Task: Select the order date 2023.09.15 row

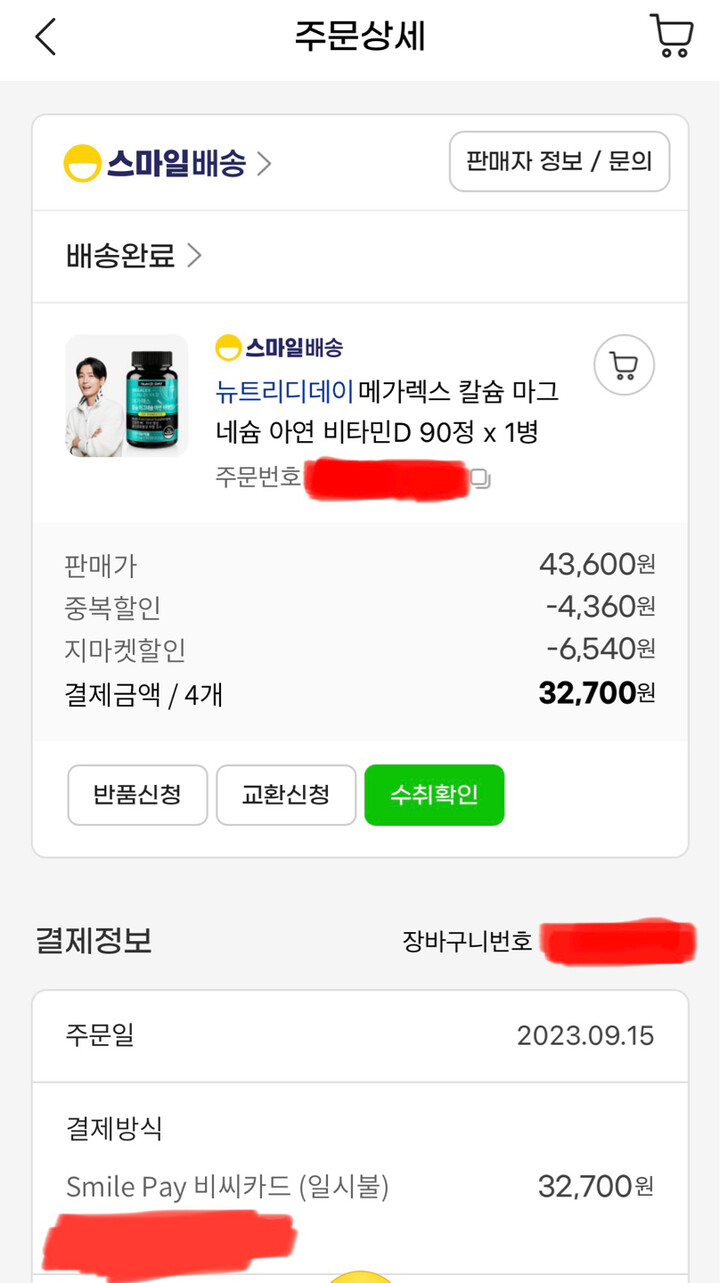Action: 360,1037
